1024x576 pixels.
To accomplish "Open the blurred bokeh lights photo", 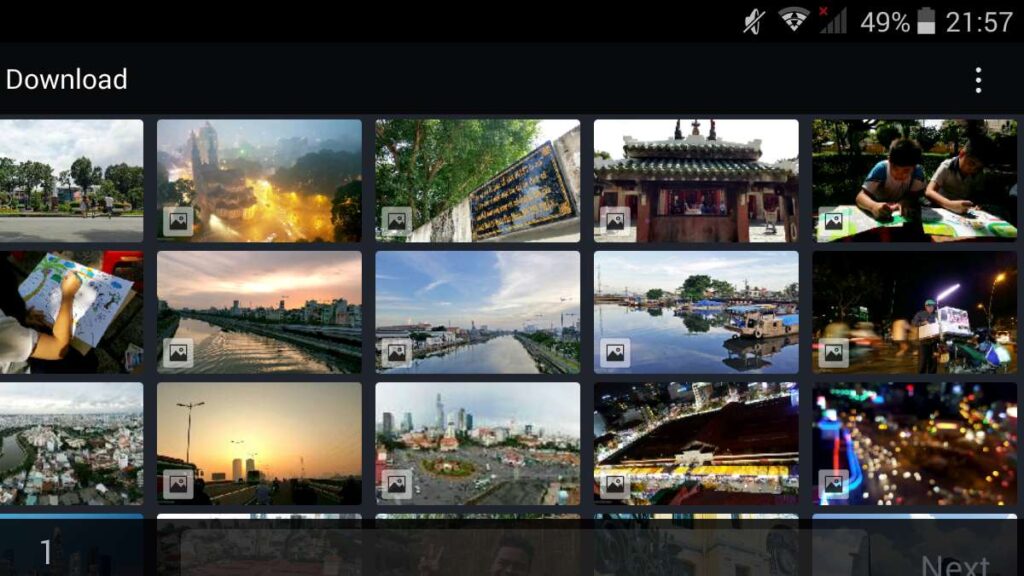I will click(x=914, y=443).
